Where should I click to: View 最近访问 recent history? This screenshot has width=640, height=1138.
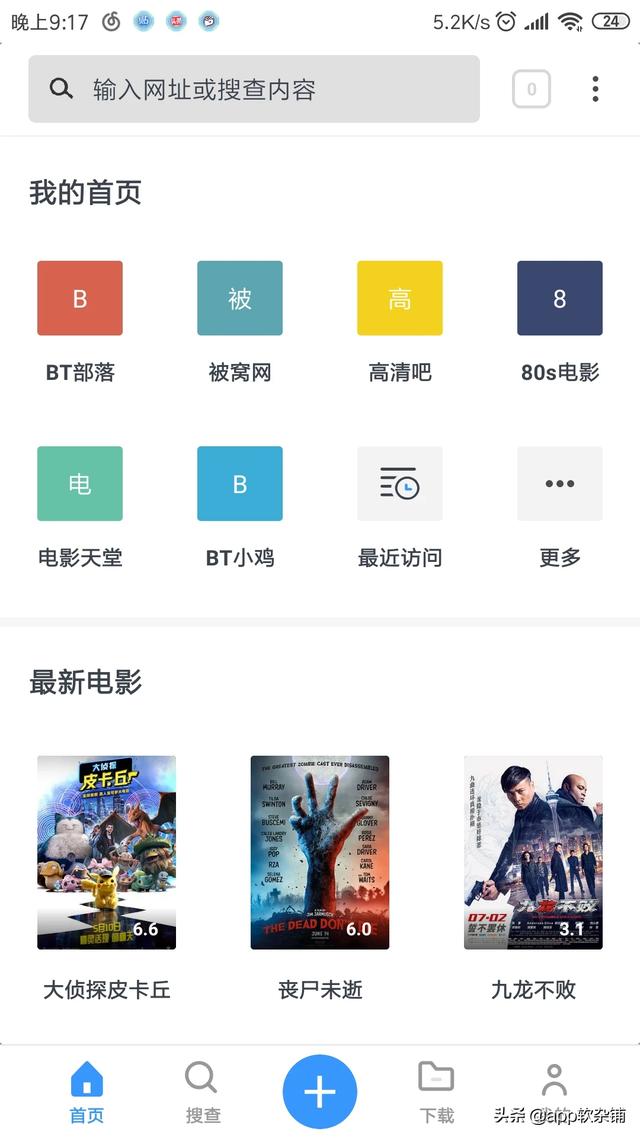click(x=400, y=484)
